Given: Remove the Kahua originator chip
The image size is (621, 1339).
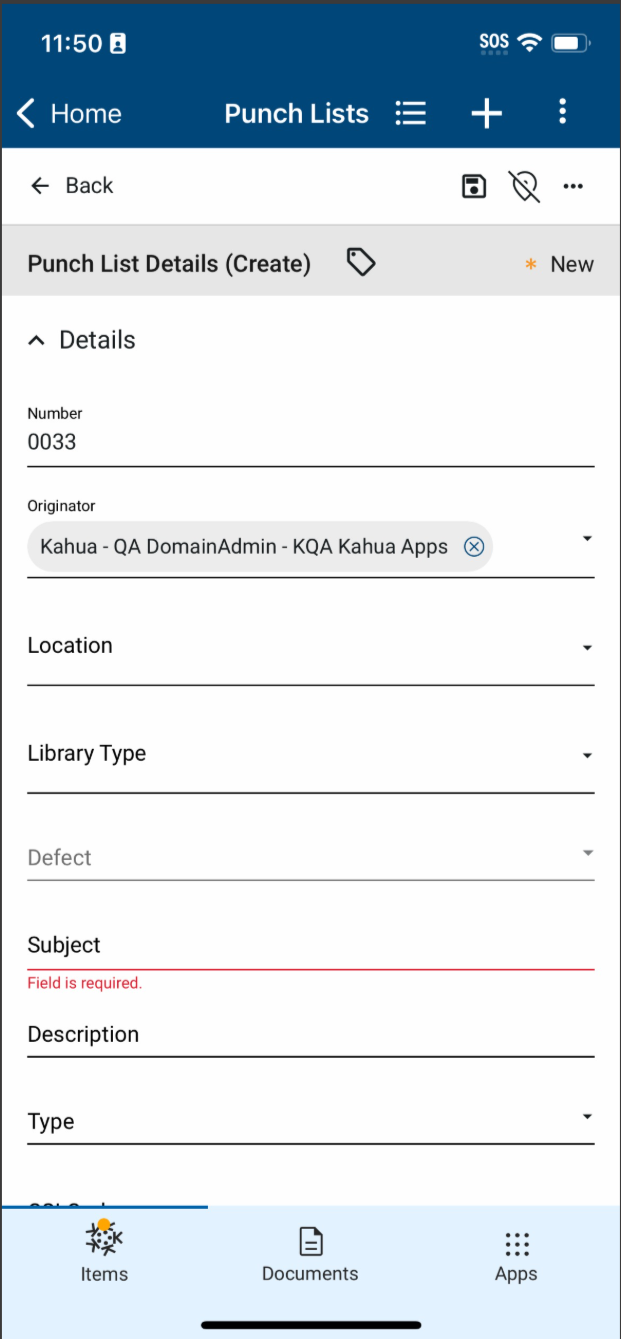Looking at the screenshot, I should [474, 547].
